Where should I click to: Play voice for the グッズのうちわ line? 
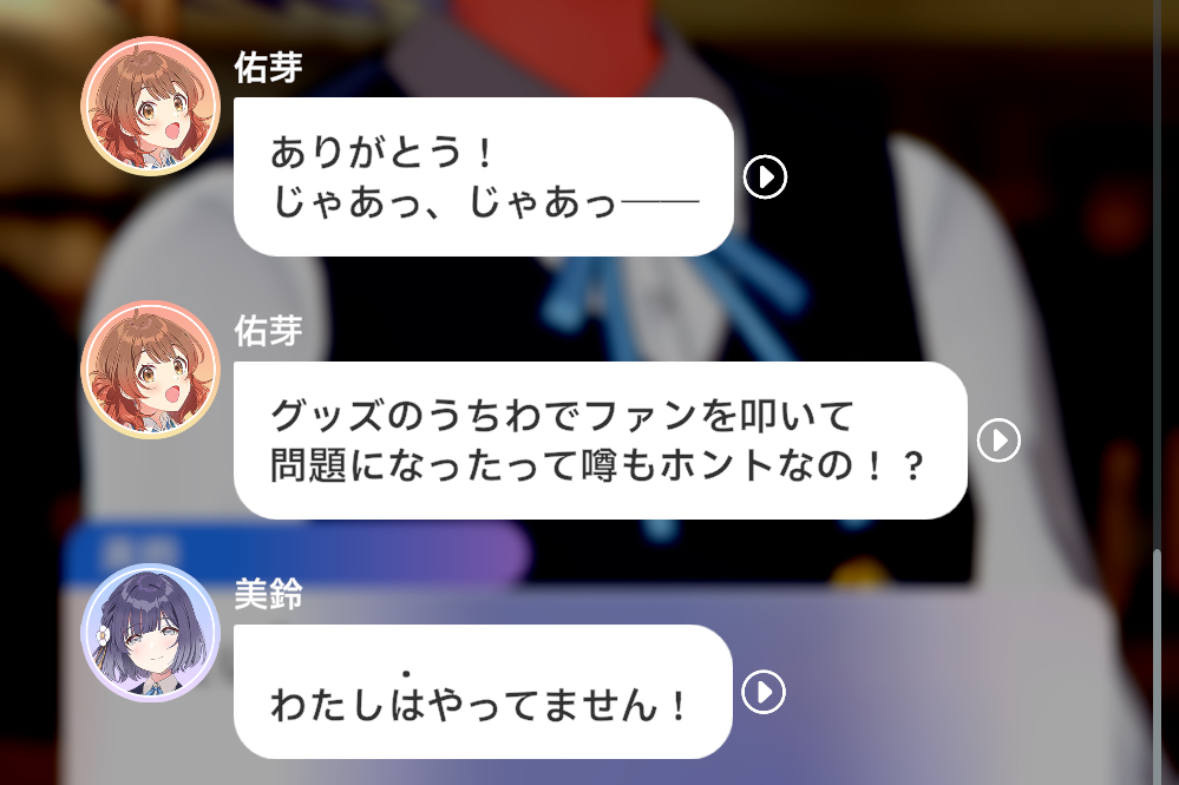click(x=999, y=440)
